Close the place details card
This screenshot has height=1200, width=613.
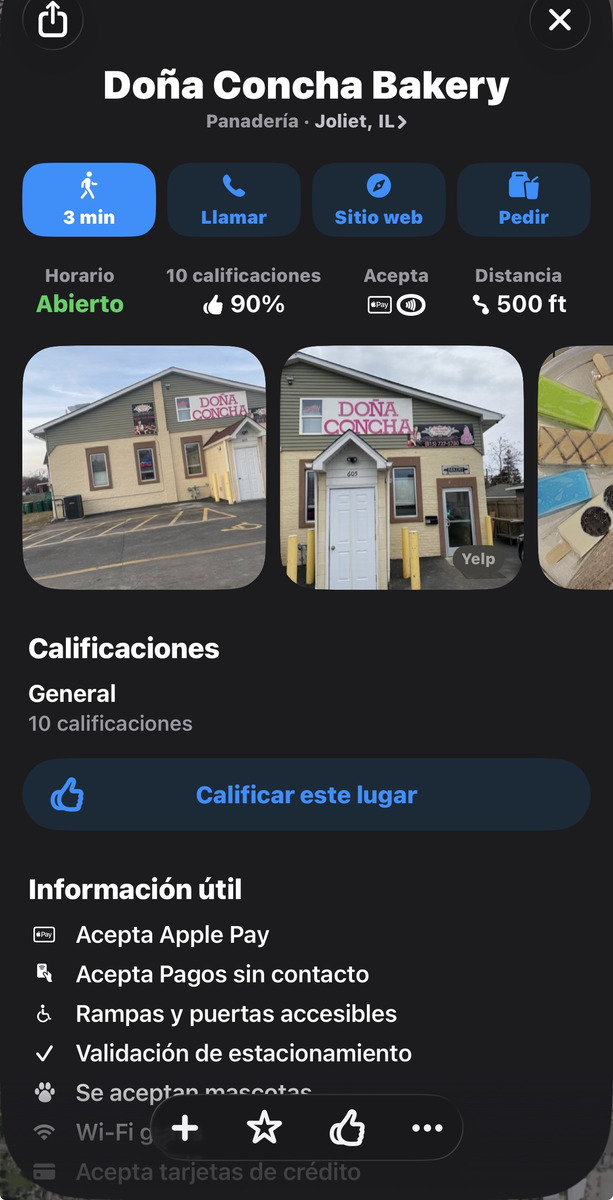(x=559, y=20)
